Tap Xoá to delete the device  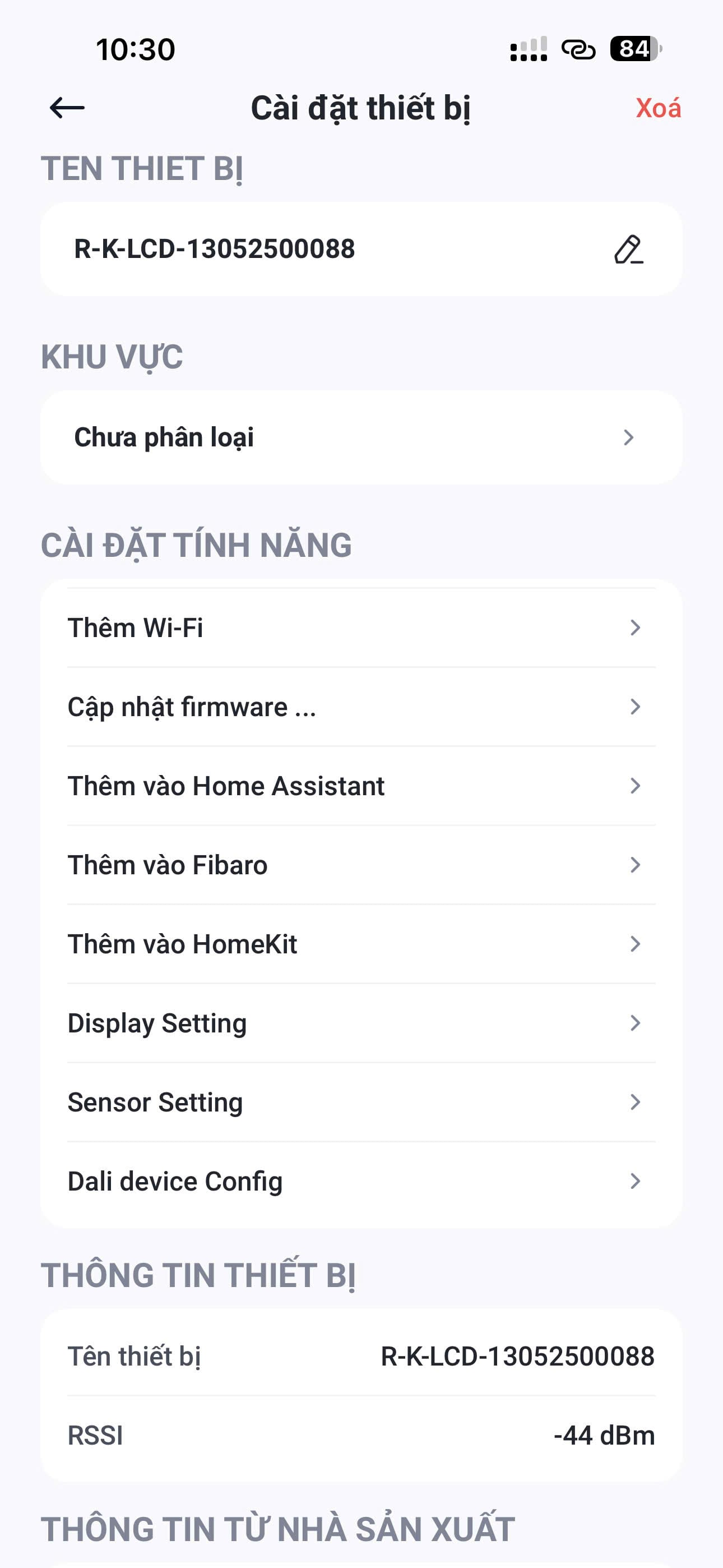tap(658, 109)
